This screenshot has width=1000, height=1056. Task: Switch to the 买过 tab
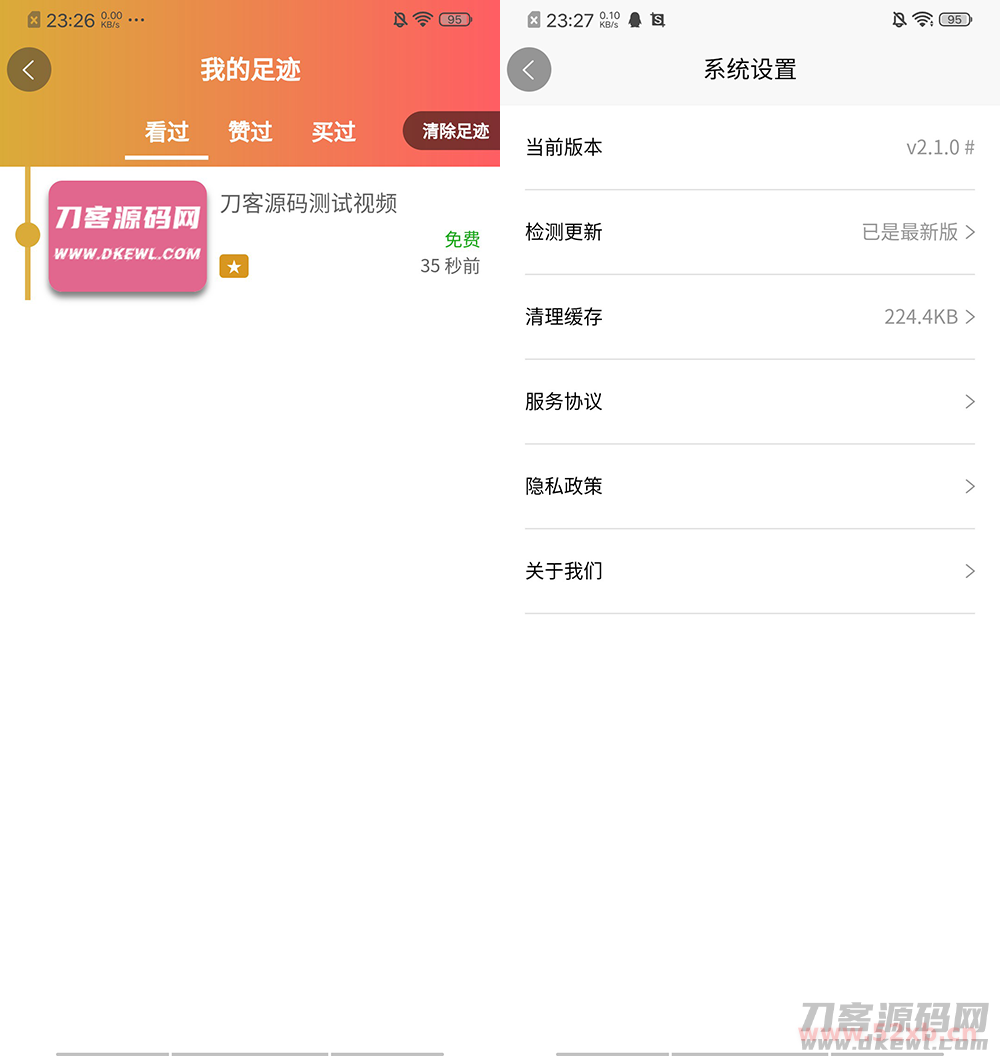pos(333,132)
